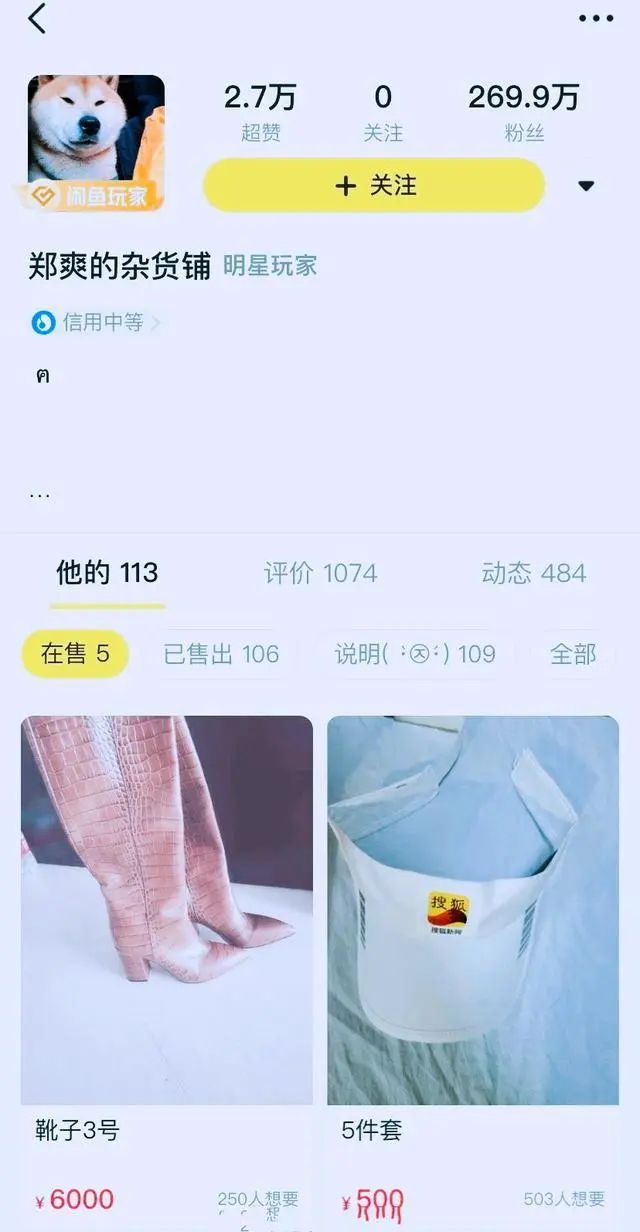Switch to the 他的 113 tab

tap(107, 573)
